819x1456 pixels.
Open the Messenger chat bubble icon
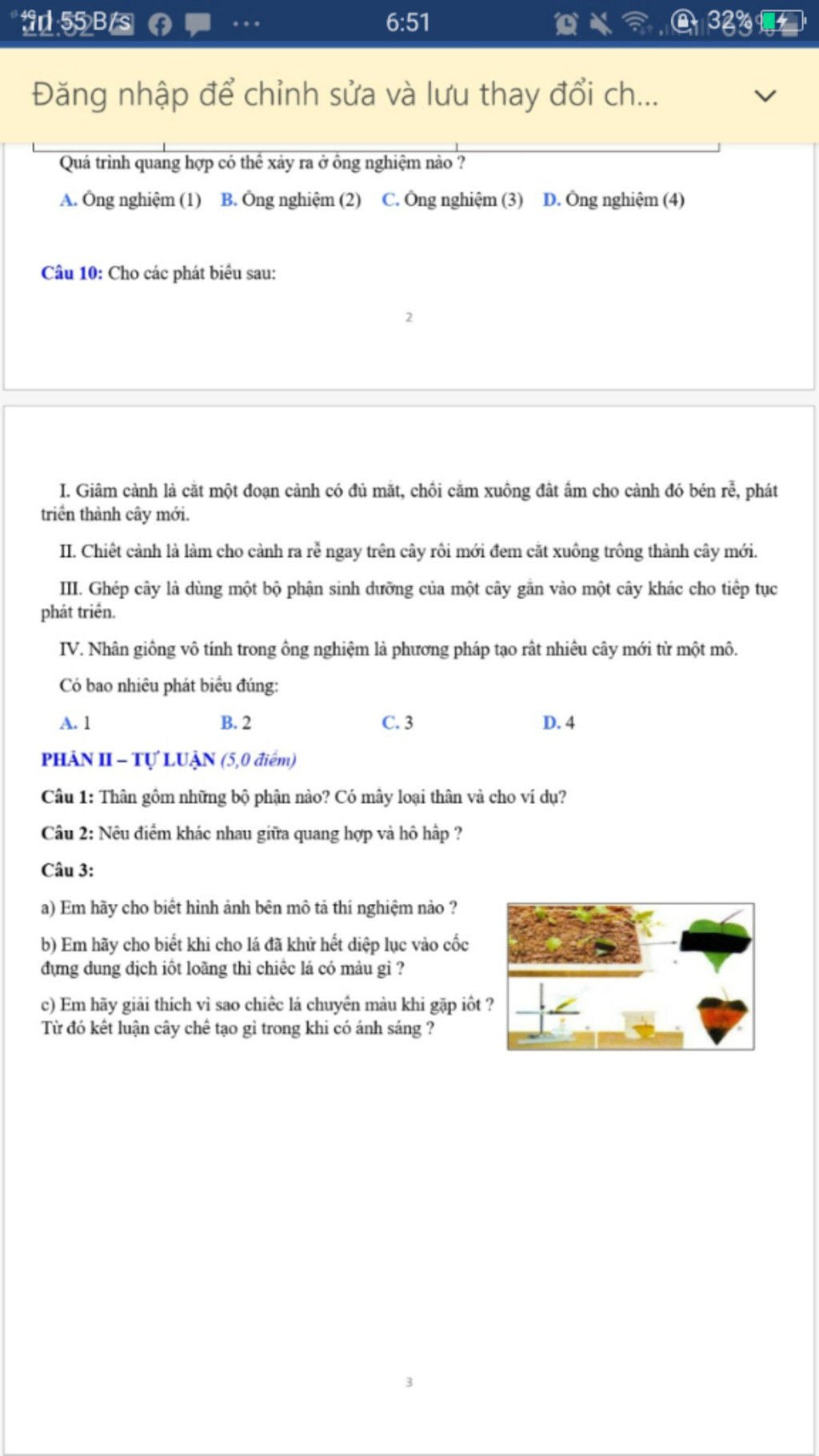[198, 23]
